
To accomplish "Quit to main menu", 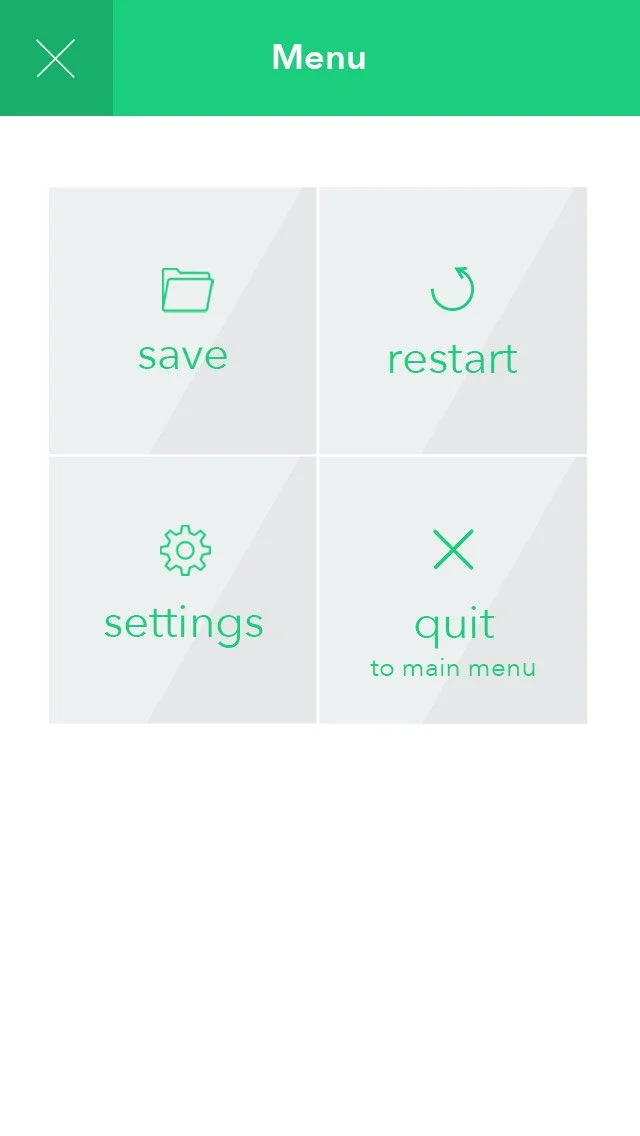I will click(453, 590).
